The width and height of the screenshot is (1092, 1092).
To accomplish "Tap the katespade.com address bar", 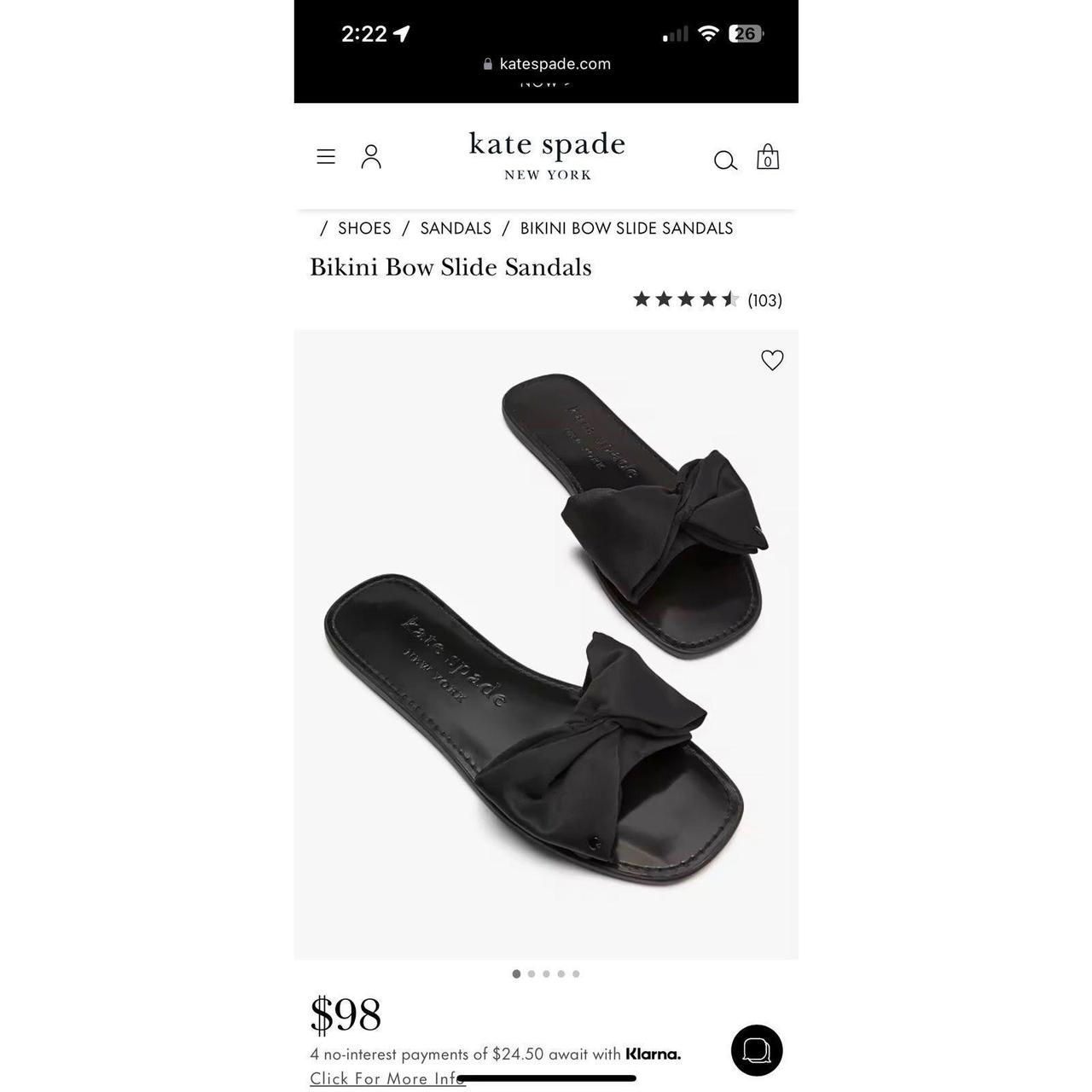I will click(x=547, y=64).
